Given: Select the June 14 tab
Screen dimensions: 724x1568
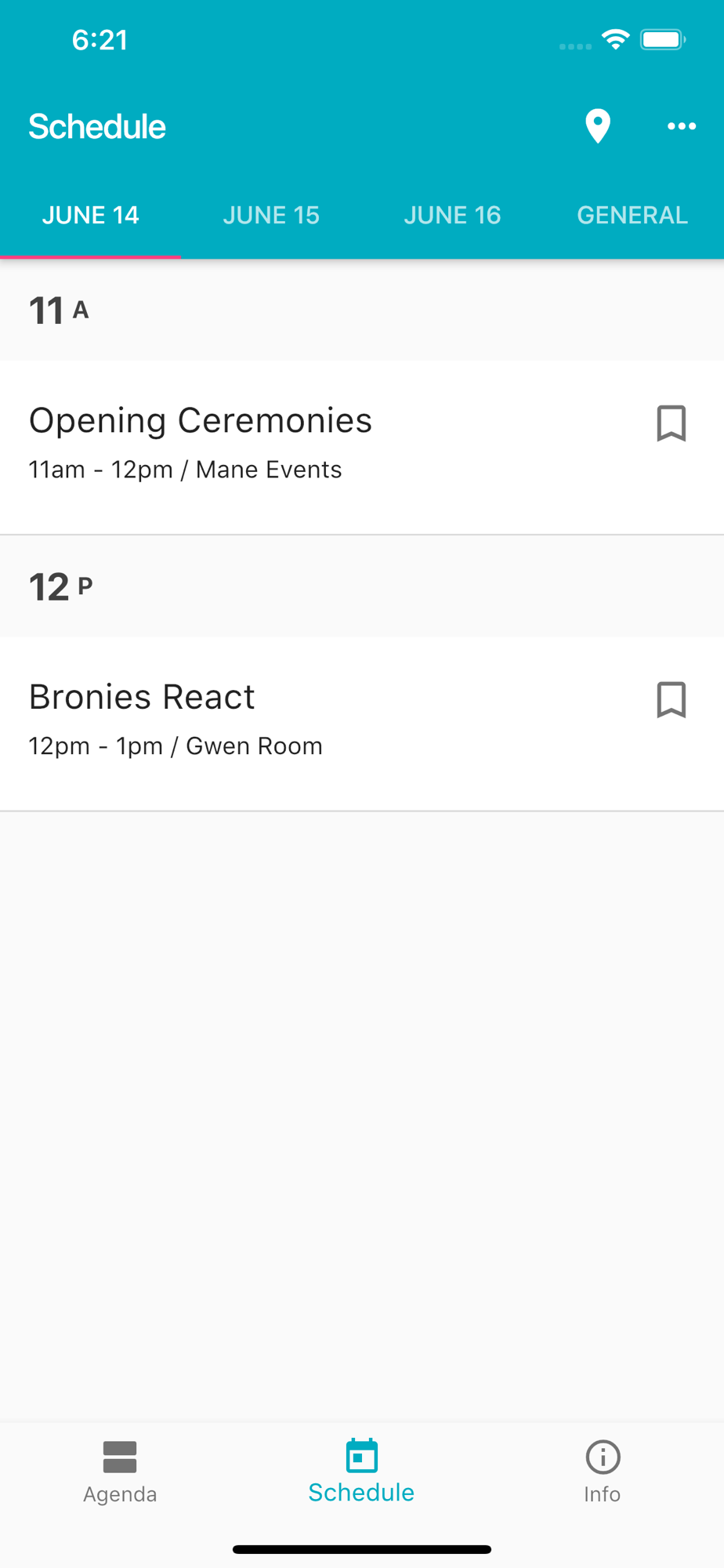Looking at the screenshot, I should [x=91, y=215].
